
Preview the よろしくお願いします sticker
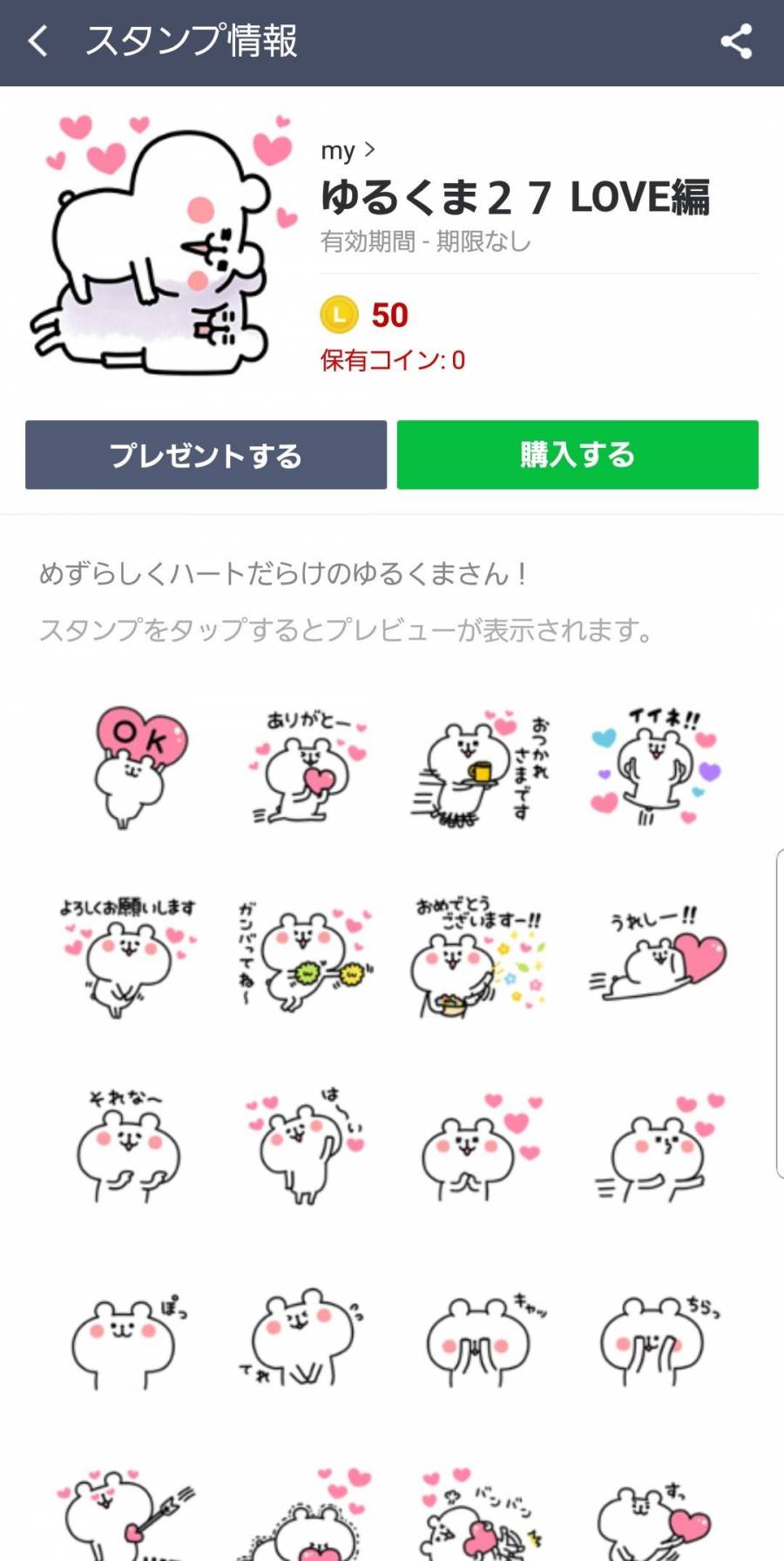click(128, 957)
